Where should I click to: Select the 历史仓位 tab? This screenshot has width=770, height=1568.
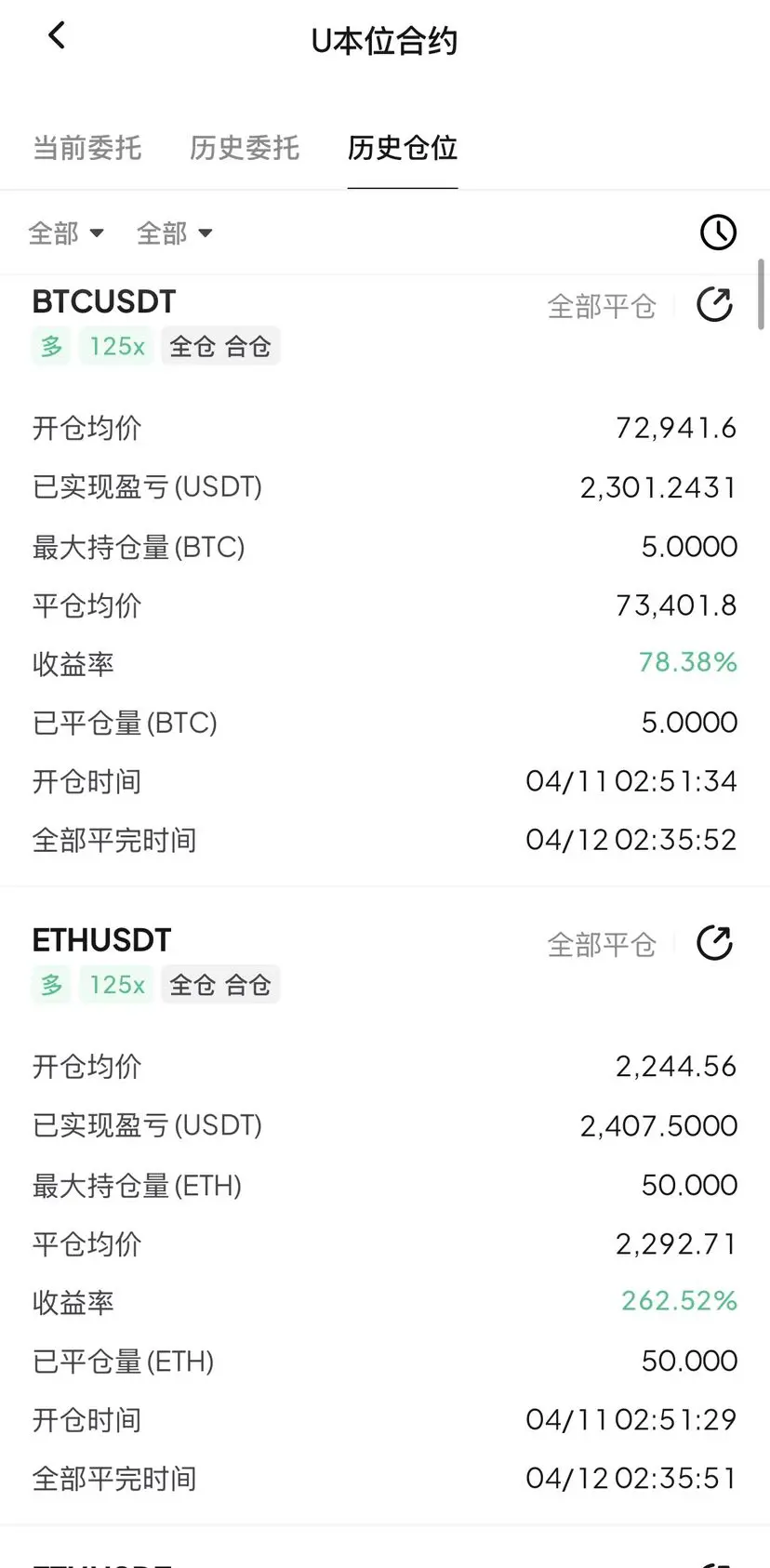click(403, 148)
